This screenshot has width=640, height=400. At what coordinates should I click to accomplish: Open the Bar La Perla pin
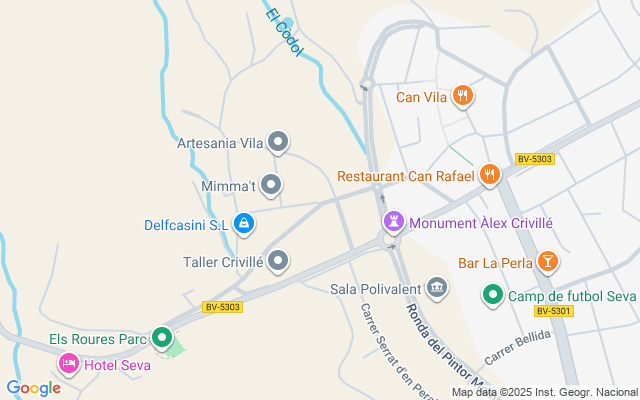[x=547, y=262]
